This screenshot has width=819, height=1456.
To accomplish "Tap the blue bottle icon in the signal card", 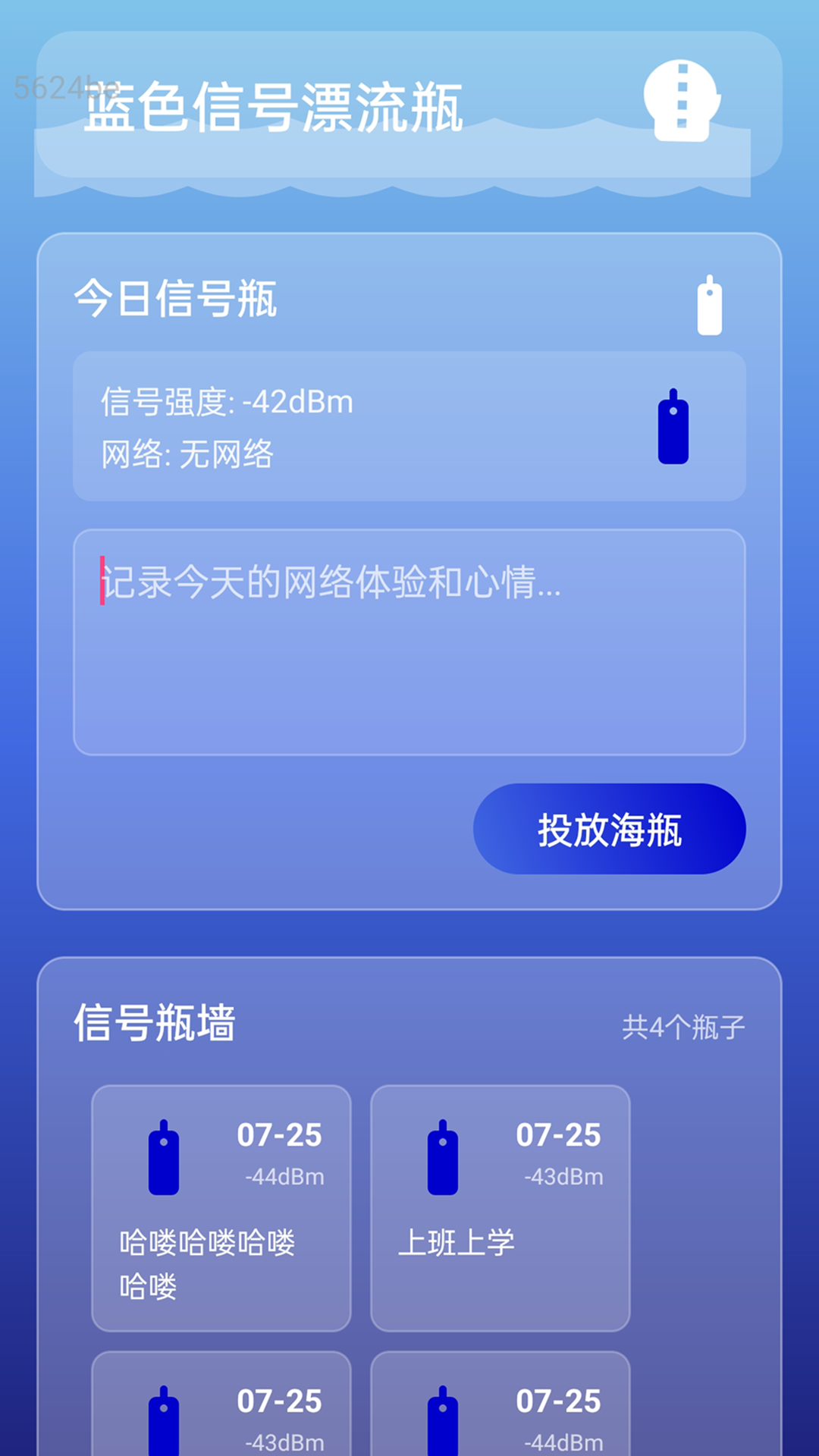I will (x=673, y=429).
